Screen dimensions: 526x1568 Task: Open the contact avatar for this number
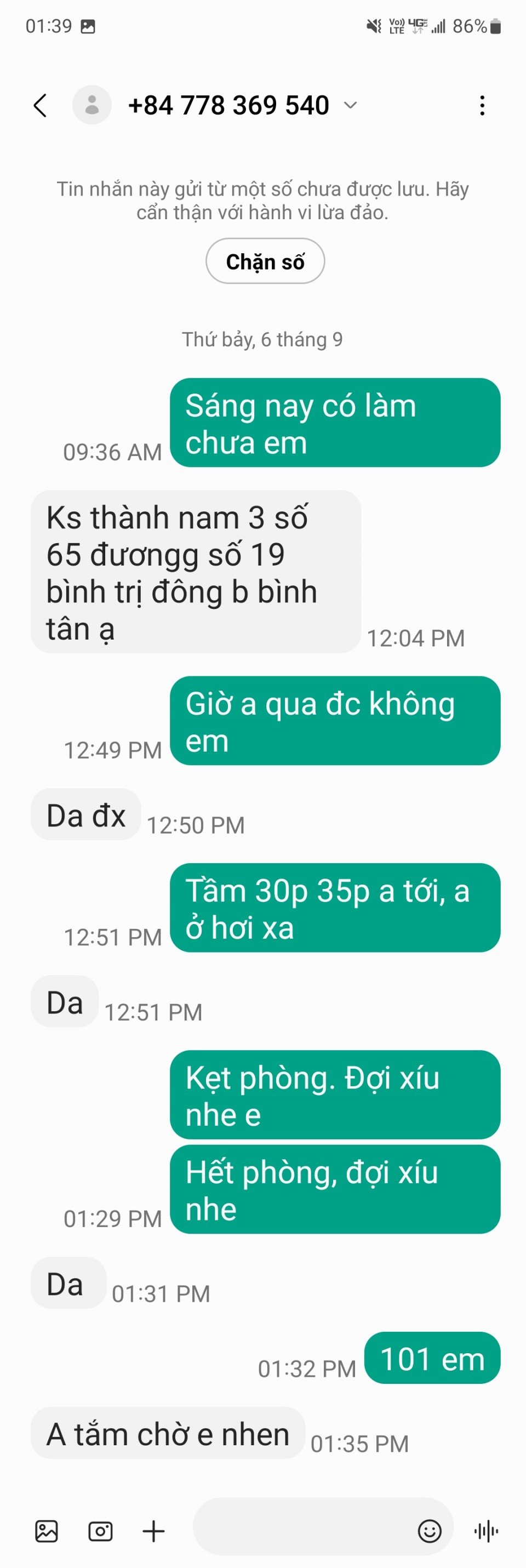click(92, 105)
